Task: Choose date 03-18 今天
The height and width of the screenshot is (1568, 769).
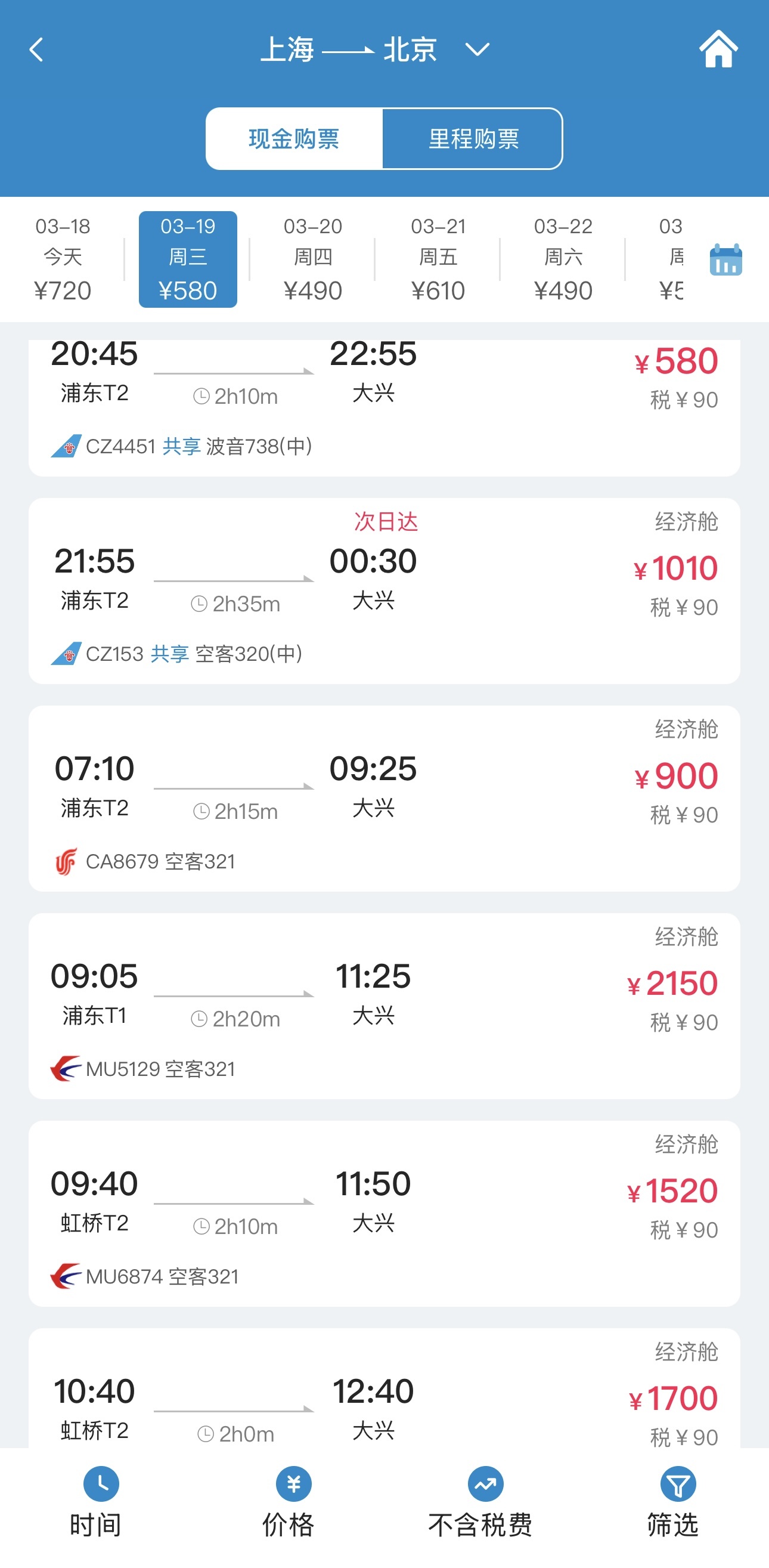Action: tap(63, 259)
